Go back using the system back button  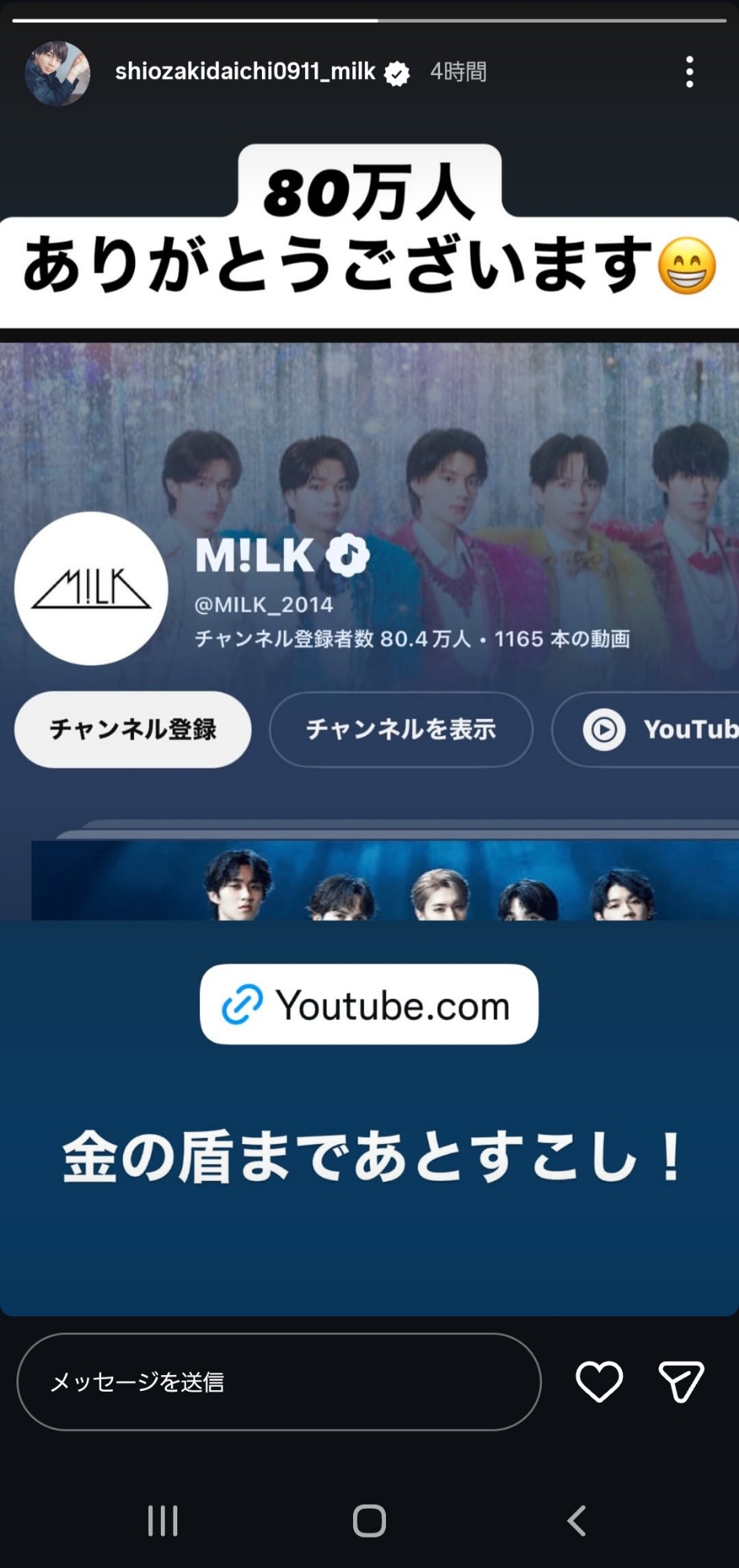coord(577,1521)
